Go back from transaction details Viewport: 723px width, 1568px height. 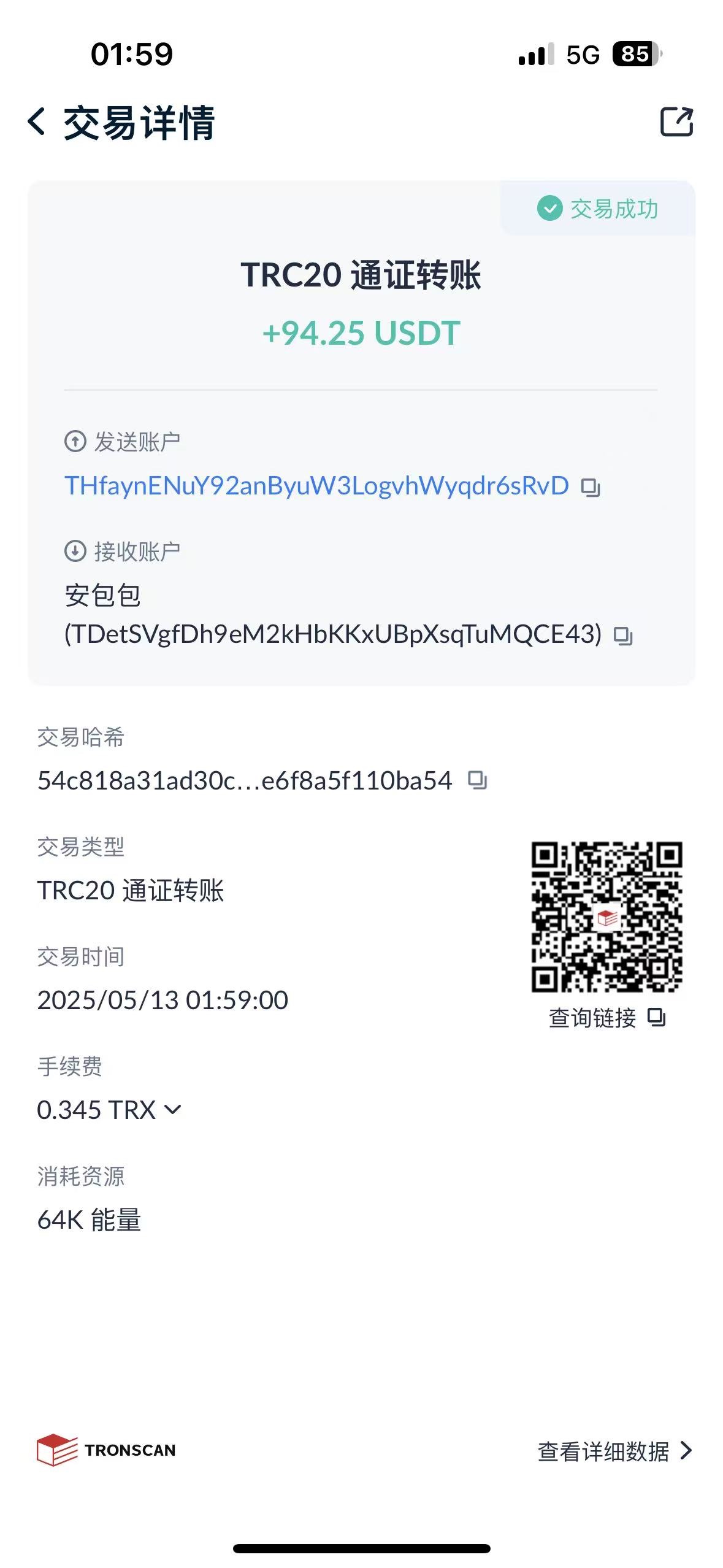pos(37,121)
